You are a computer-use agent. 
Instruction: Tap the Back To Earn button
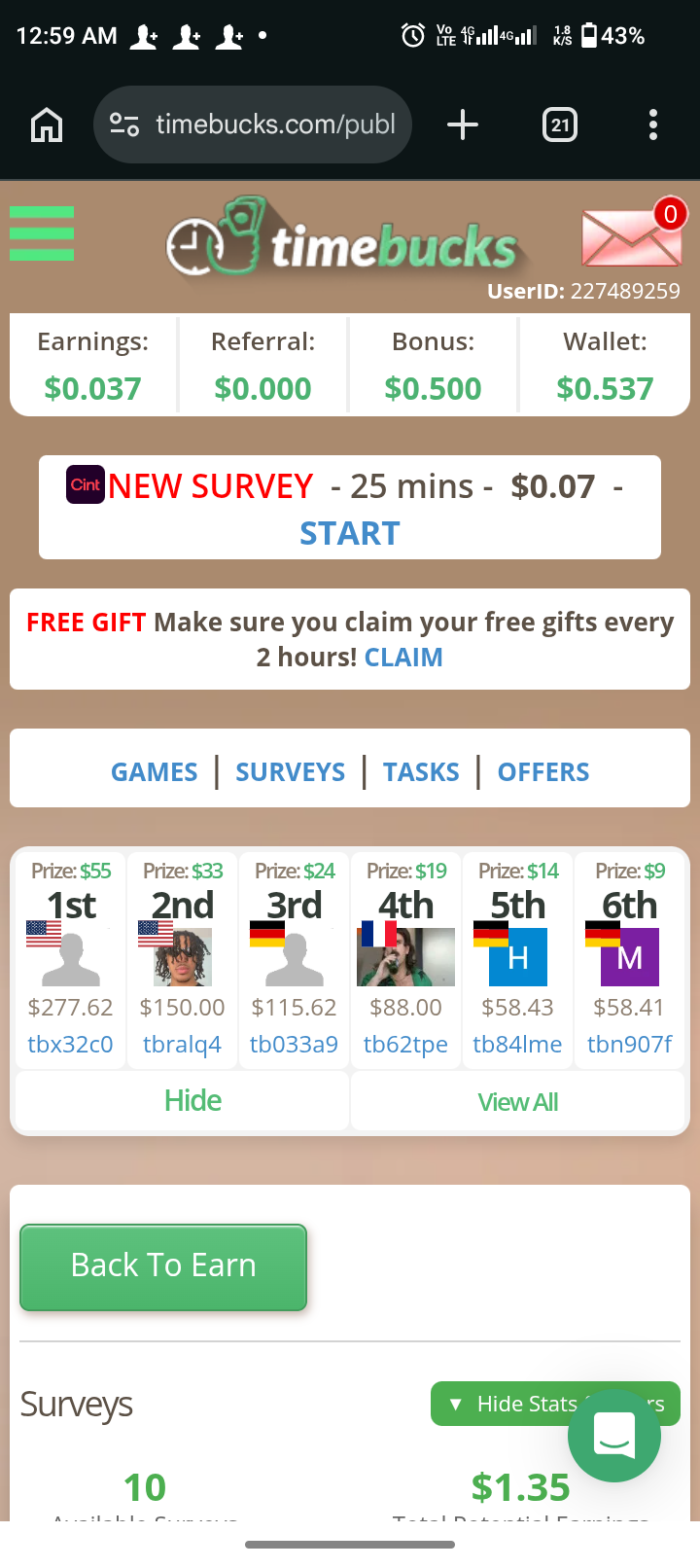(163, 1266)
